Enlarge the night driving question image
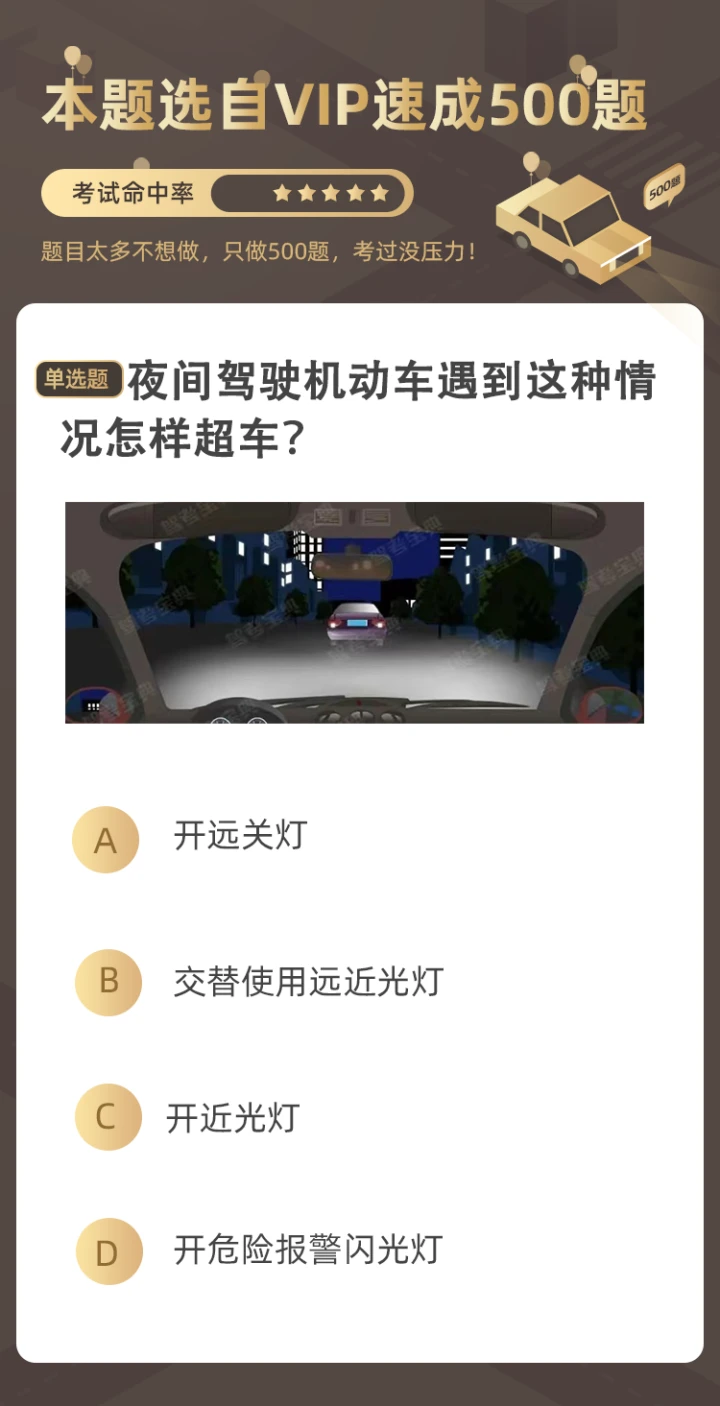720x1406 pixels. point(354,612)
